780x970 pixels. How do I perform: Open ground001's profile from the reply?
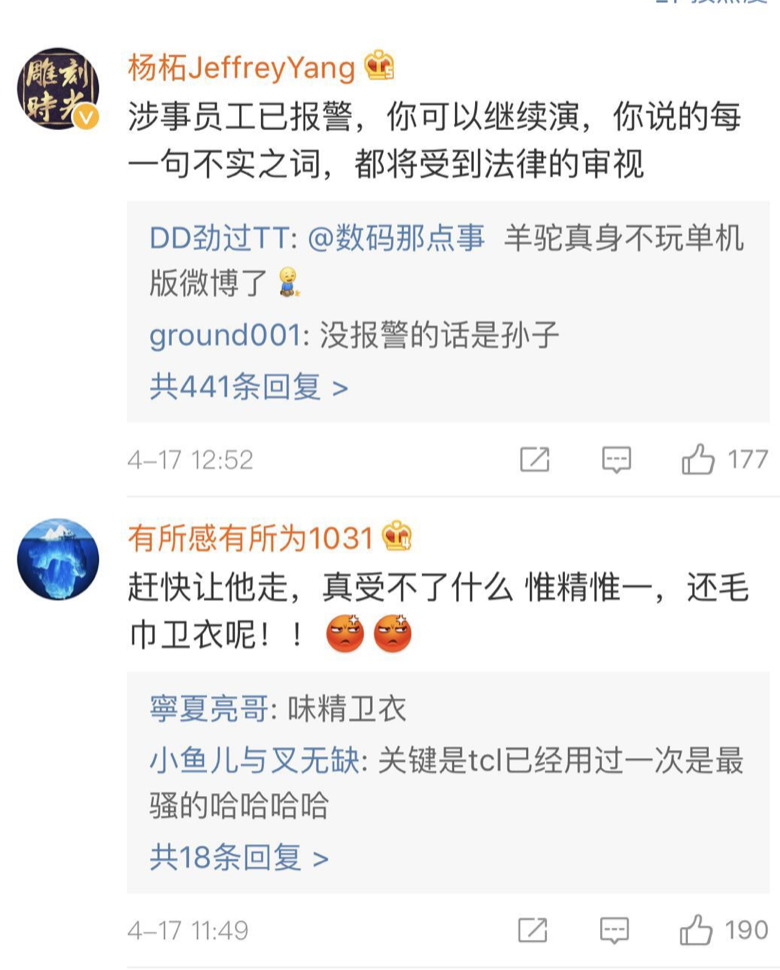pos(226,336)
